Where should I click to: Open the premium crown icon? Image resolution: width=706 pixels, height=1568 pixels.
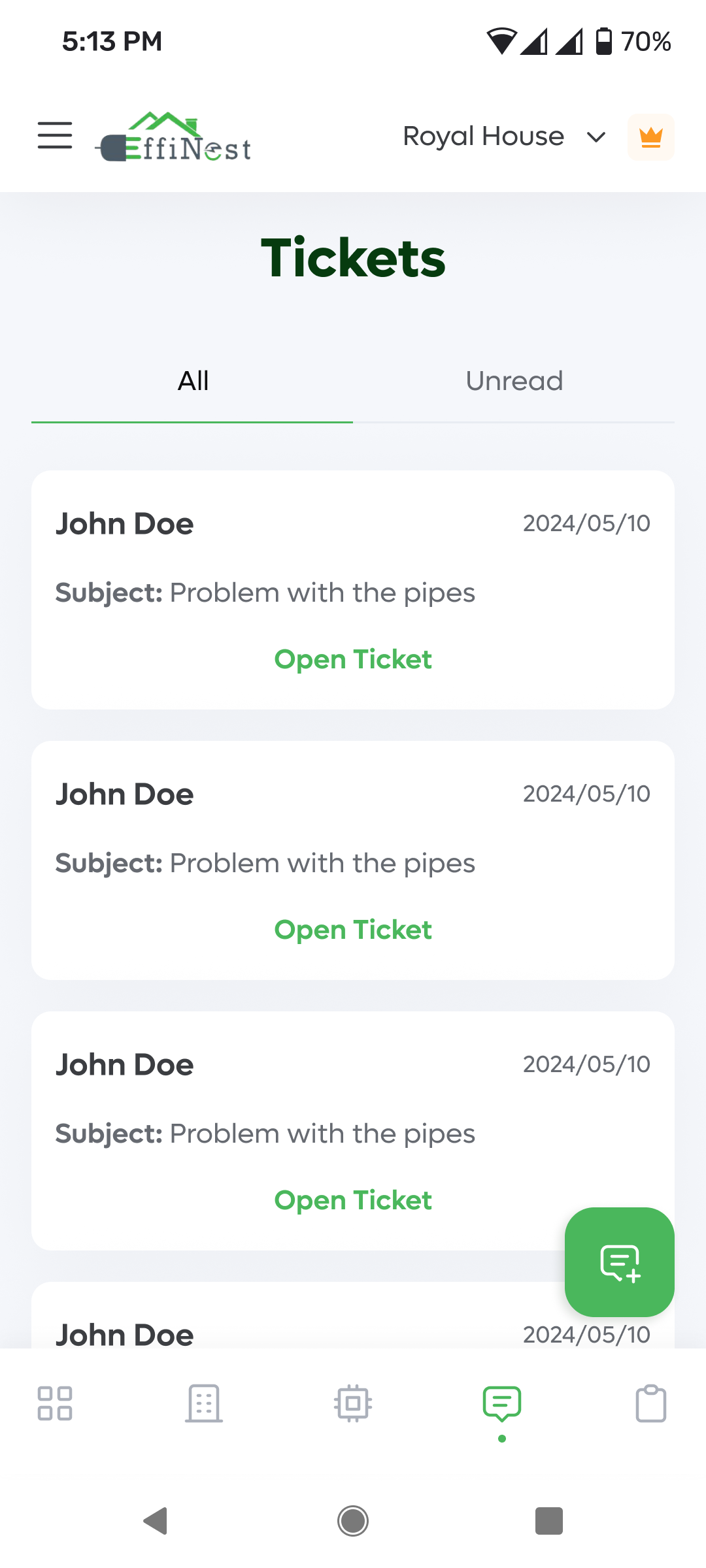650,137
